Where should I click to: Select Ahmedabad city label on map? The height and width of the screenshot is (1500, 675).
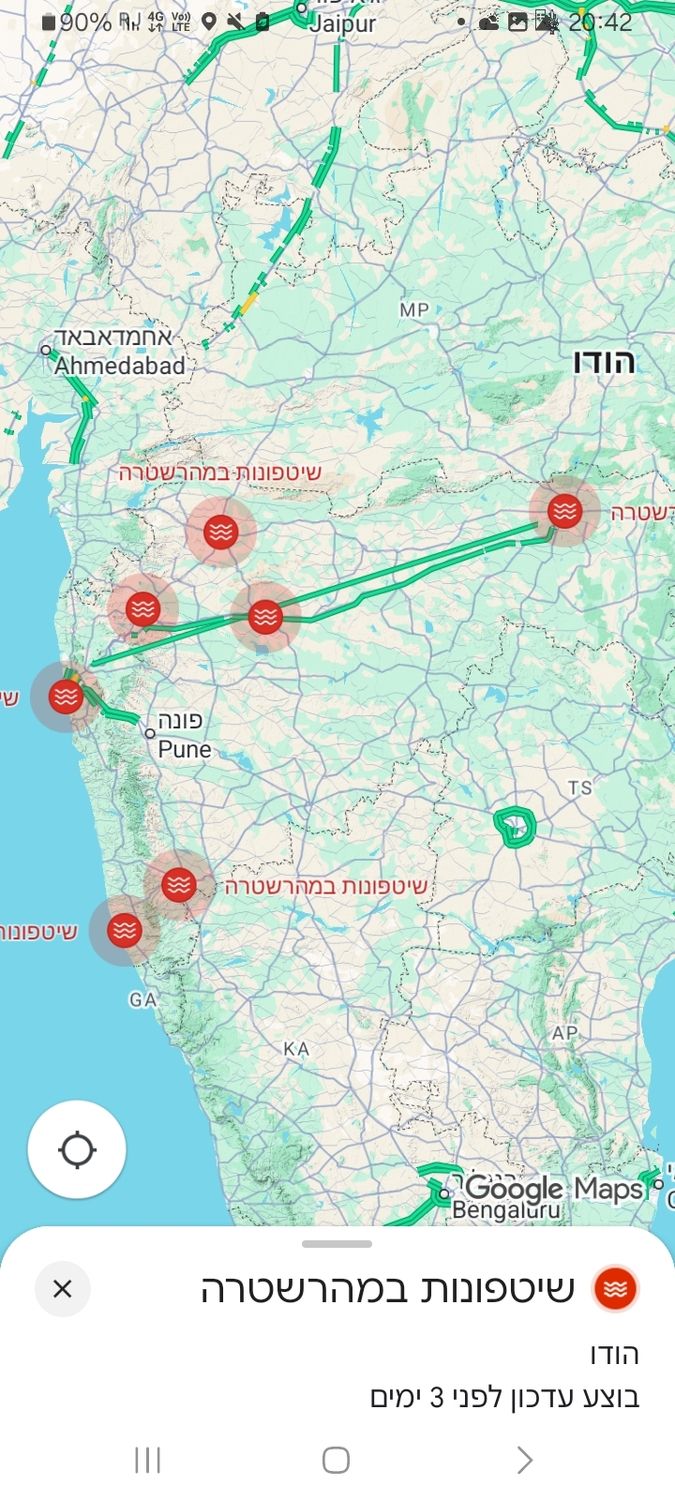(118, 352)
